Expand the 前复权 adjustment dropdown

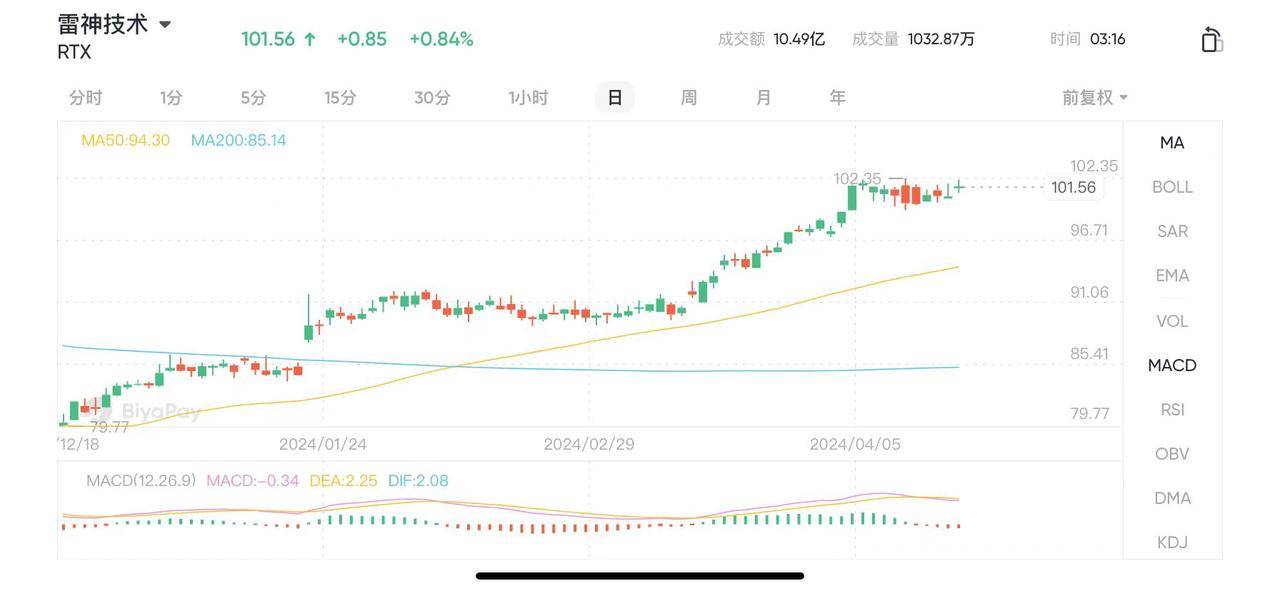click(x=1095, y=98)
